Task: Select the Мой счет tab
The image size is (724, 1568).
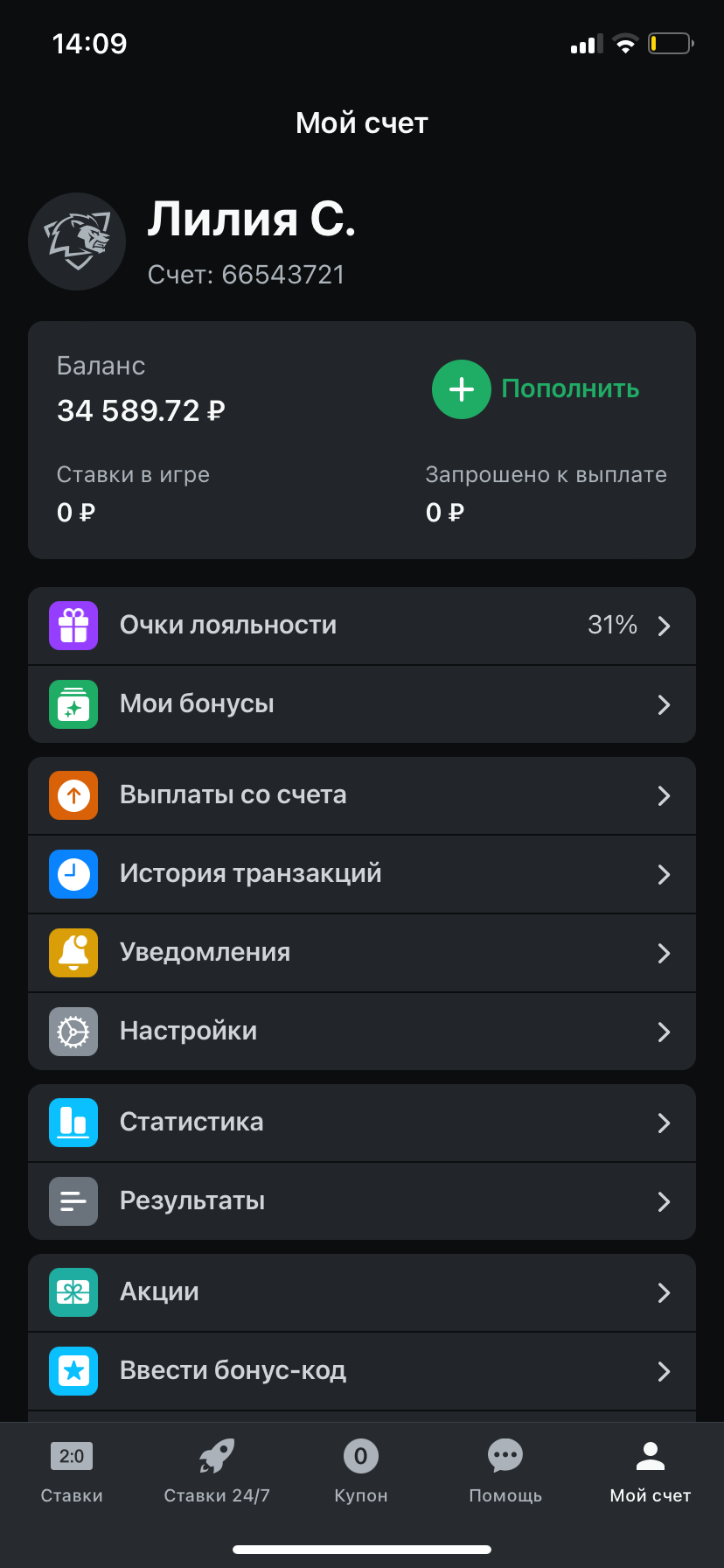Action: coord(651,1472)
